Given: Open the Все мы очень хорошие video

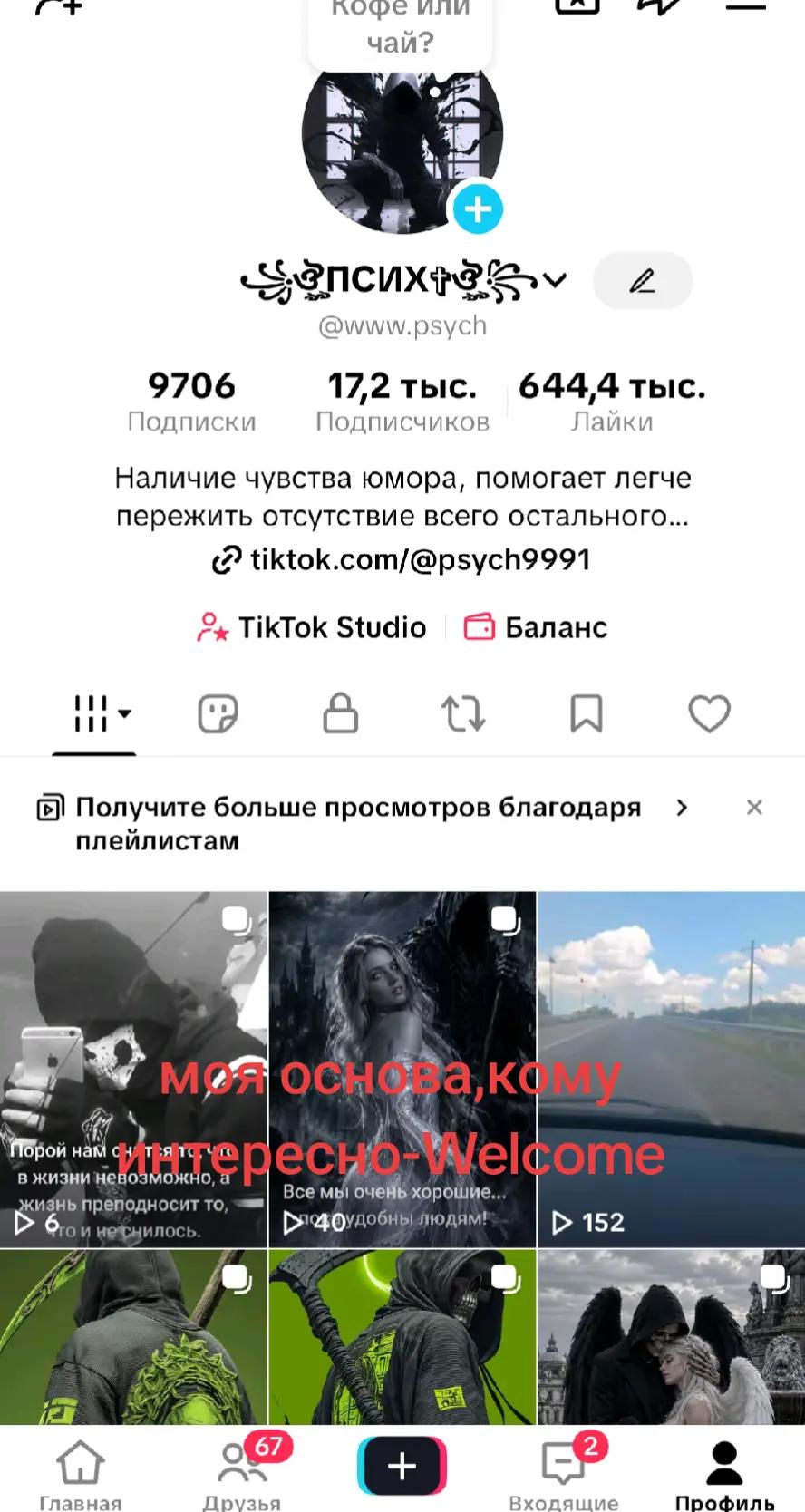Looking at the screenshot, I should click(402, 1069).
